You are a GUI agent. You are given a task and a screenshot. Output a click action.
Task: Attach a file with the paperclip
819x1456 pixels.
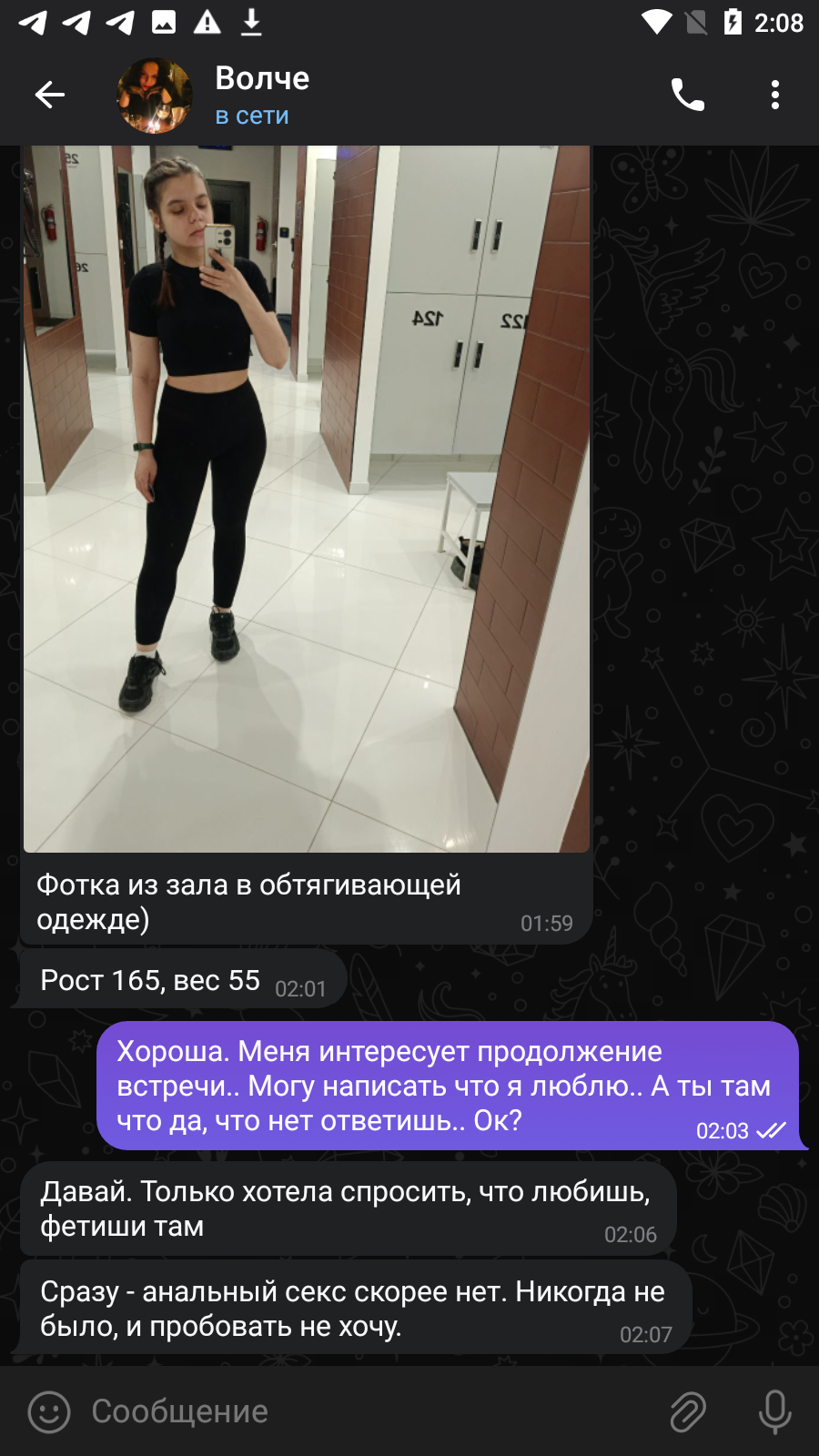(688, 1412)
